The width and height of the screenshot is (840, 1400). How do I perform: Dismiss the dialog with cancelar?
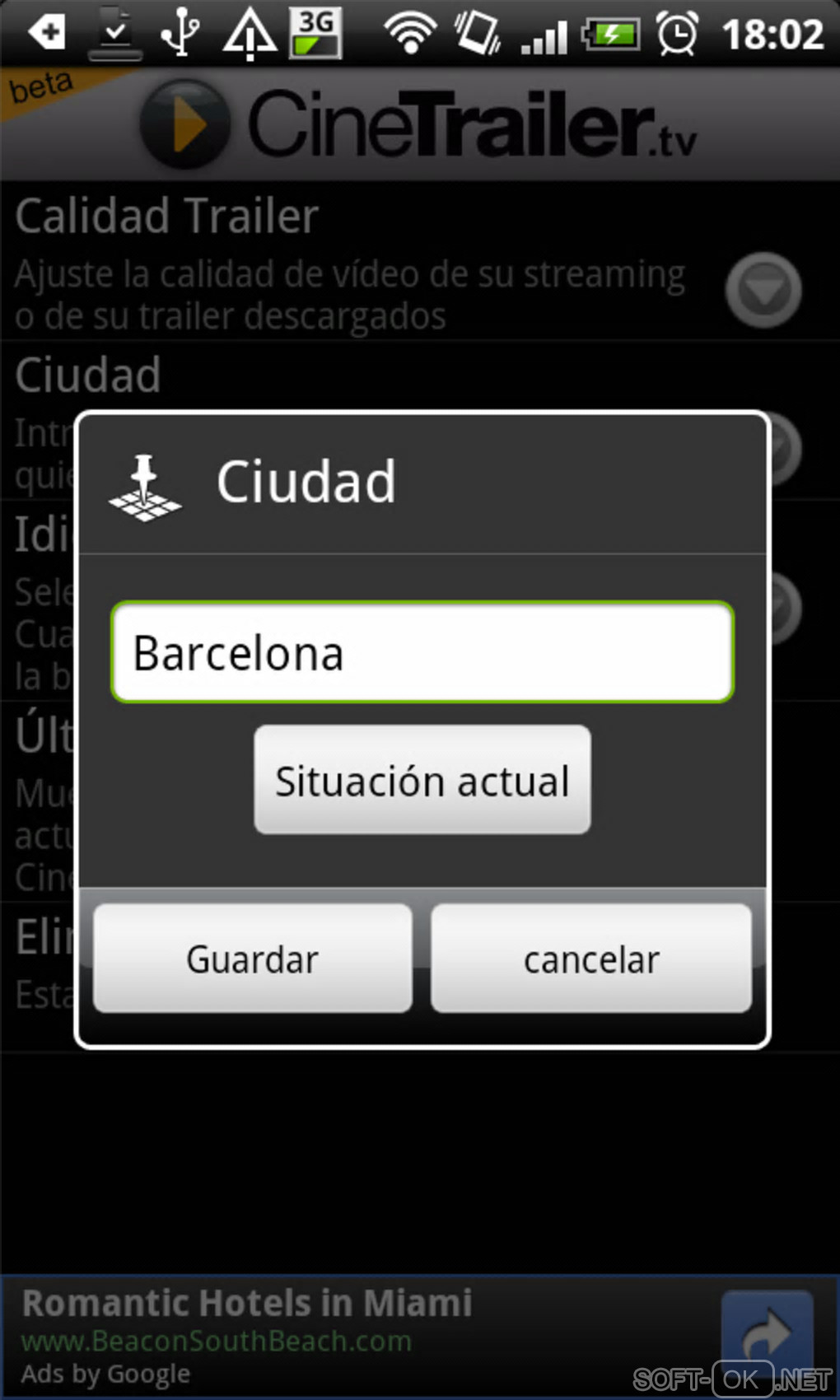pyautogui.click(x=590, y=959)
